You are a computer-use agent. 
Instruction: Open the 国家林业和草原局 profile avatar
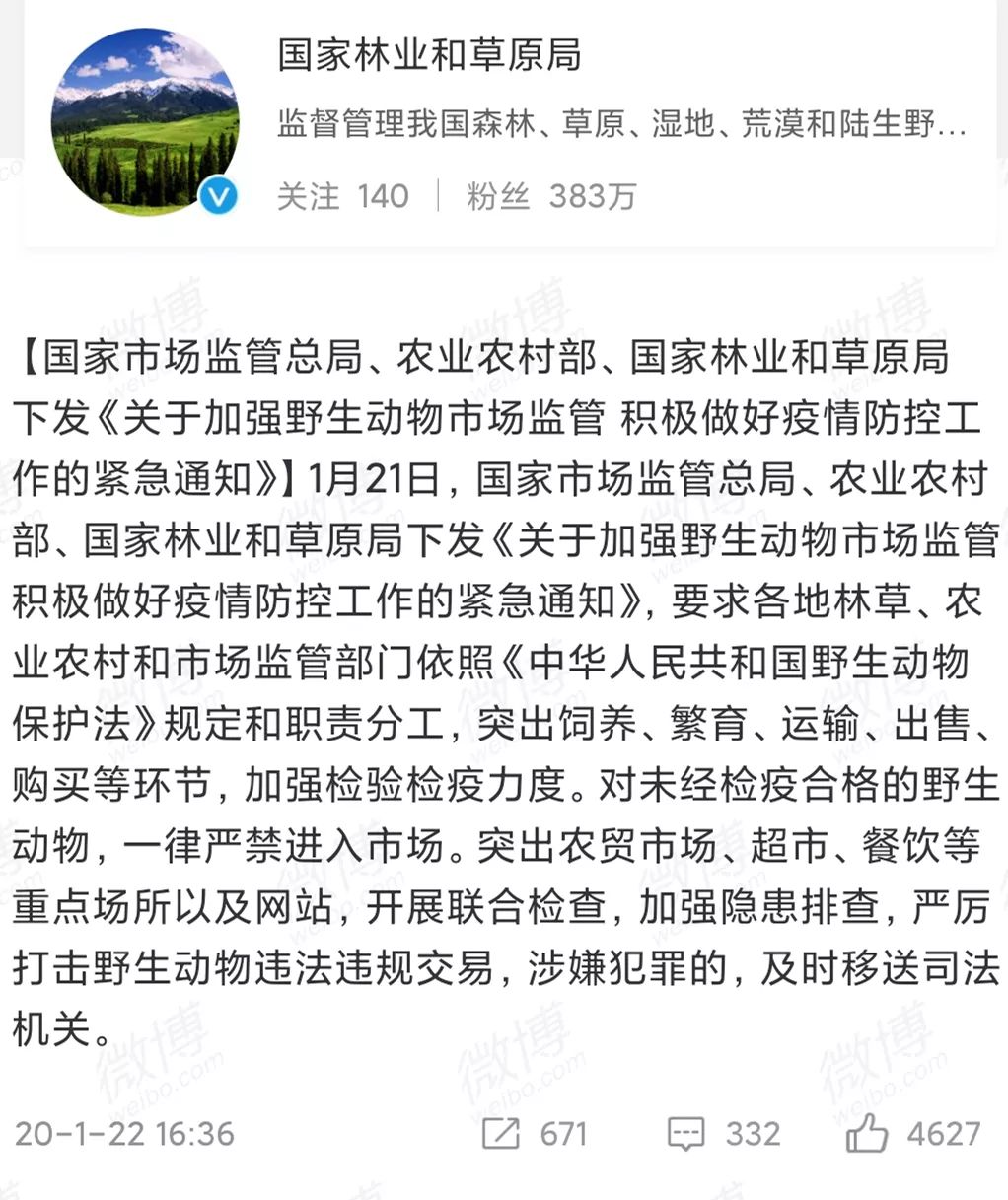145,121
